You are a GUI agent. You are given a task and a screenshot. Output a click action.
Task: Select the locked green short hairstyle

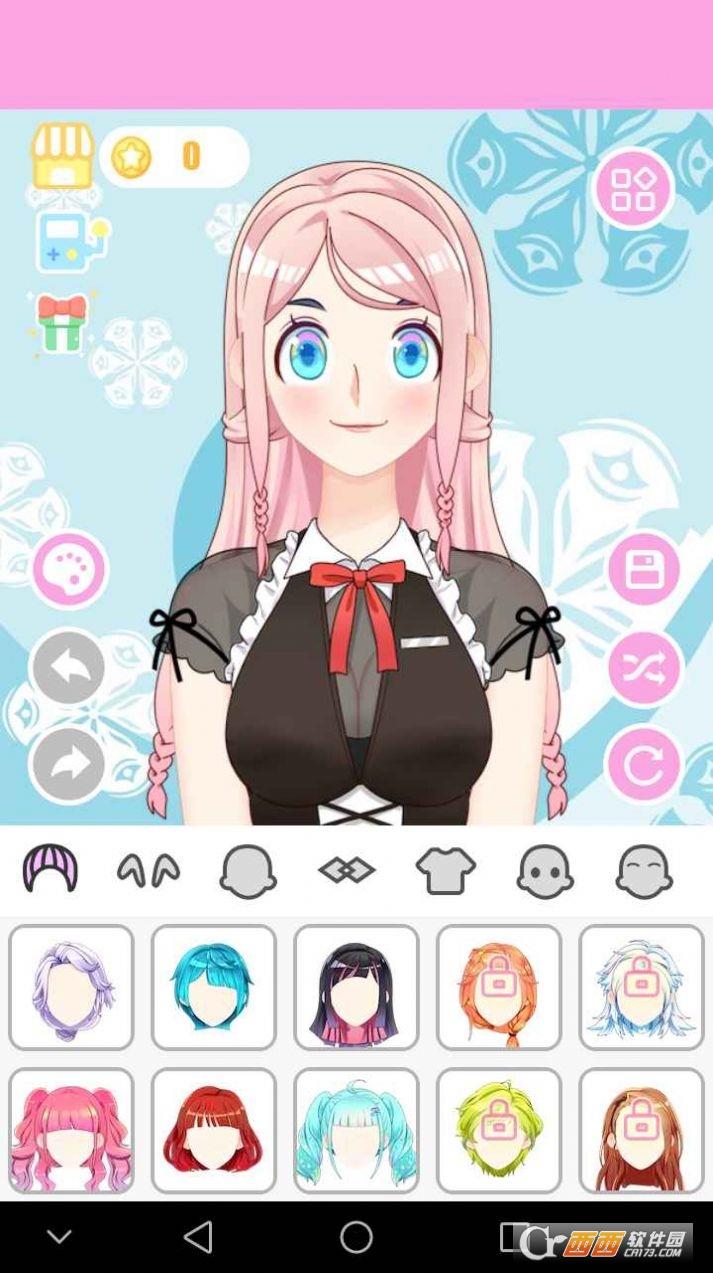(498, 1130)
